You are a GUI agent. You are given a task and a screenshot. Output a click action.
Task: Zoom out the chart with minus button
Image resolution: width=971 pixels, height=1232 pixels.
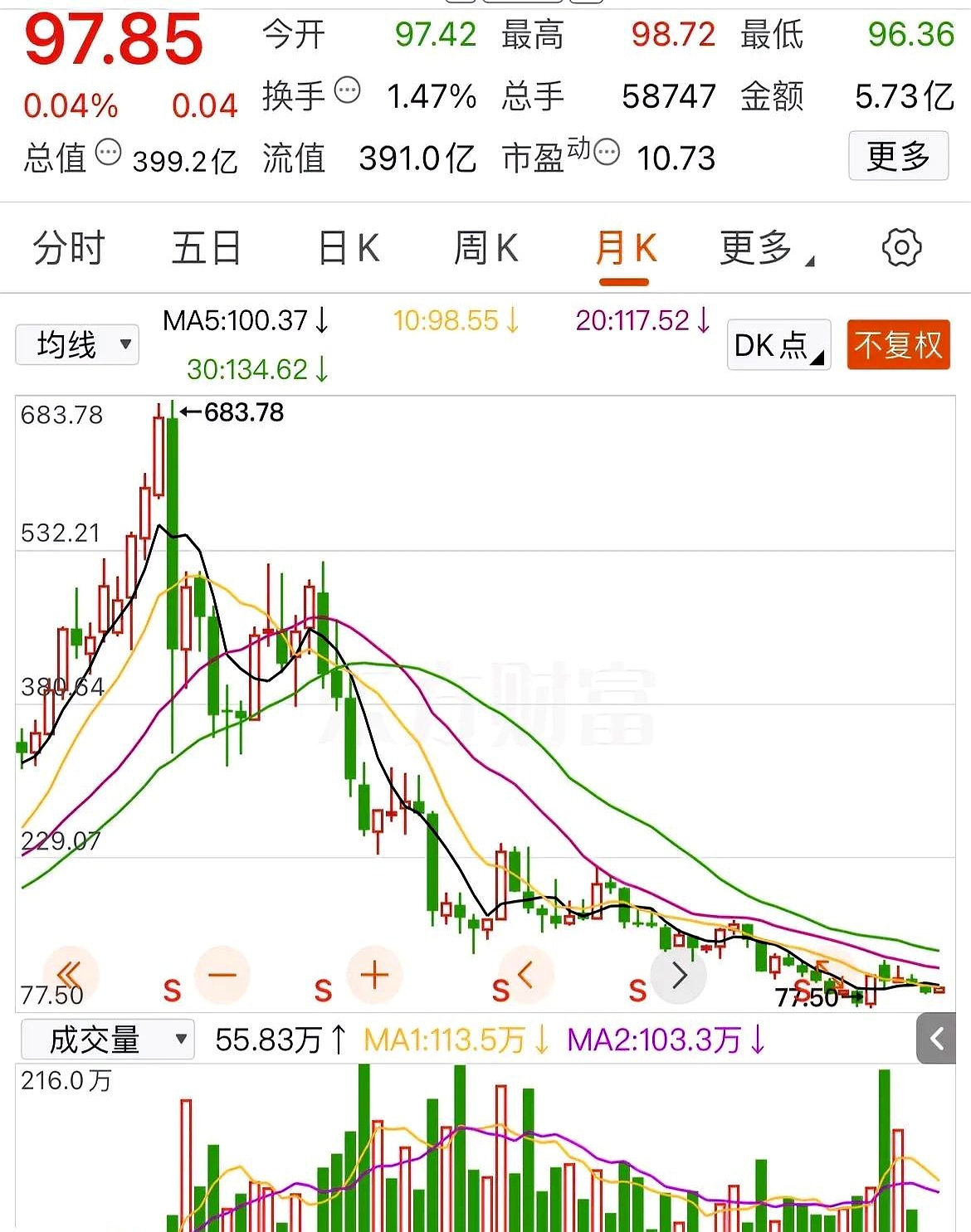(222, 975)
